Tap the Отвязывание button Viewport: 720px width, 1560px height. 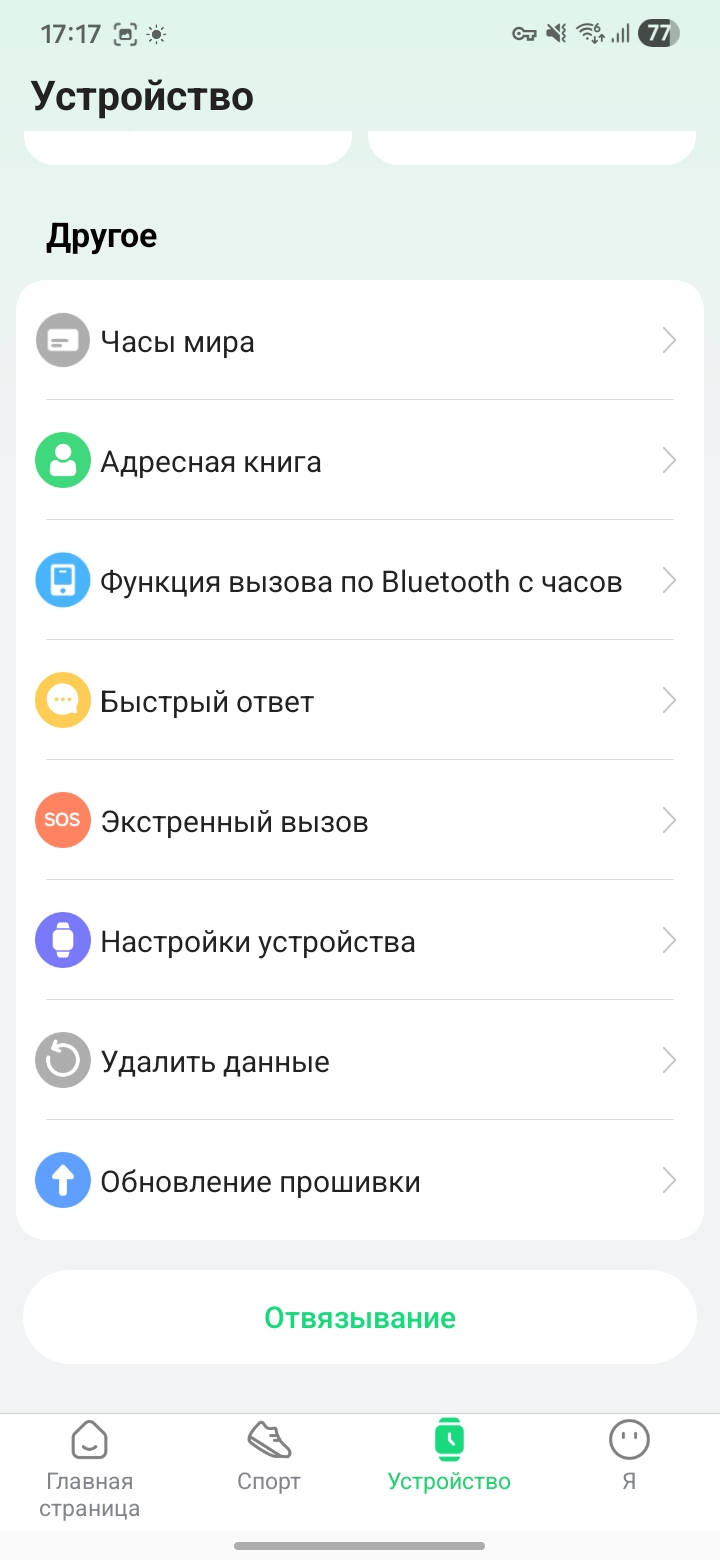point(360,1317)
